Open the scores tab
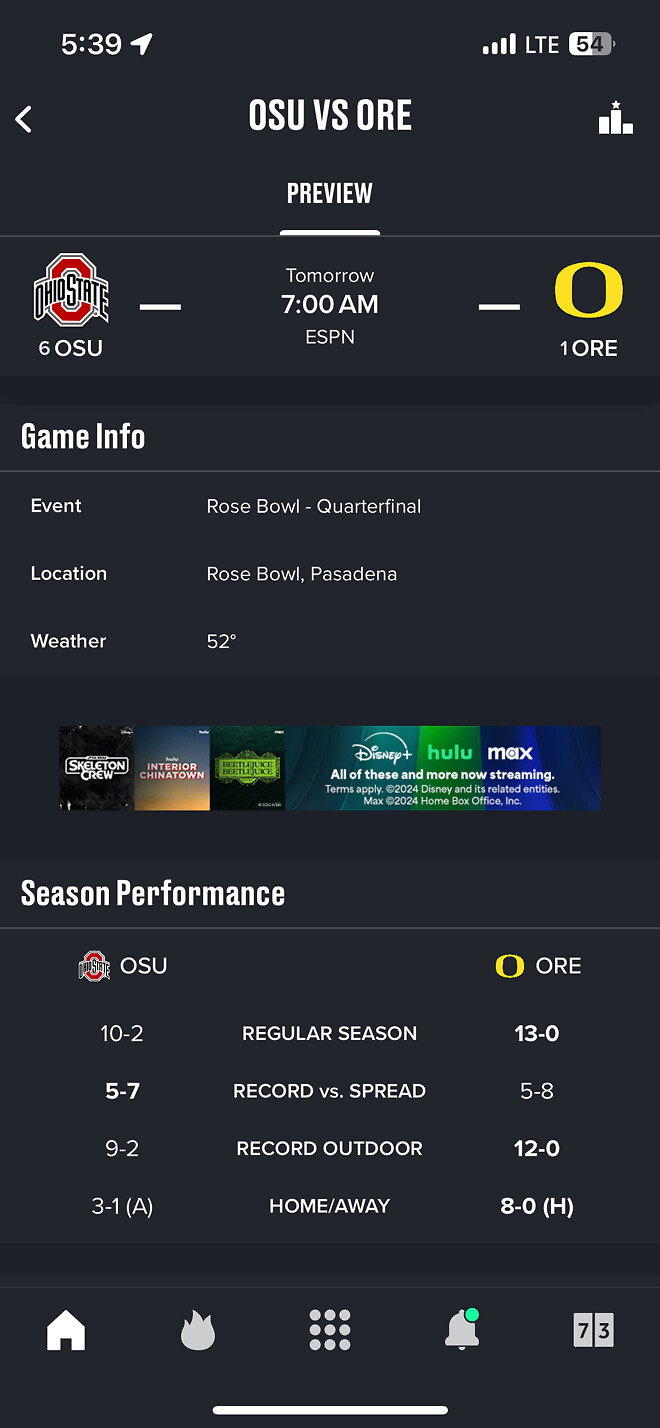 [x=593, y=1331]
